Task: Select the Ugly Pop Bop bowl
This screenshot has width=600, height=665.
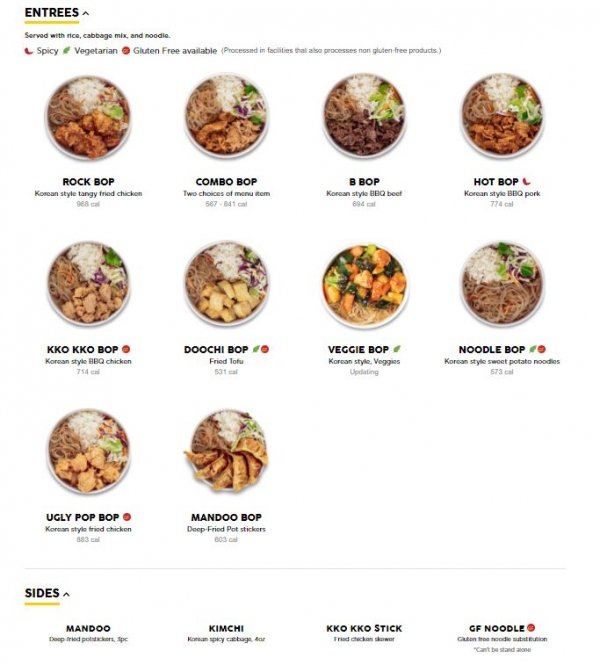Action: coord(88,452)
